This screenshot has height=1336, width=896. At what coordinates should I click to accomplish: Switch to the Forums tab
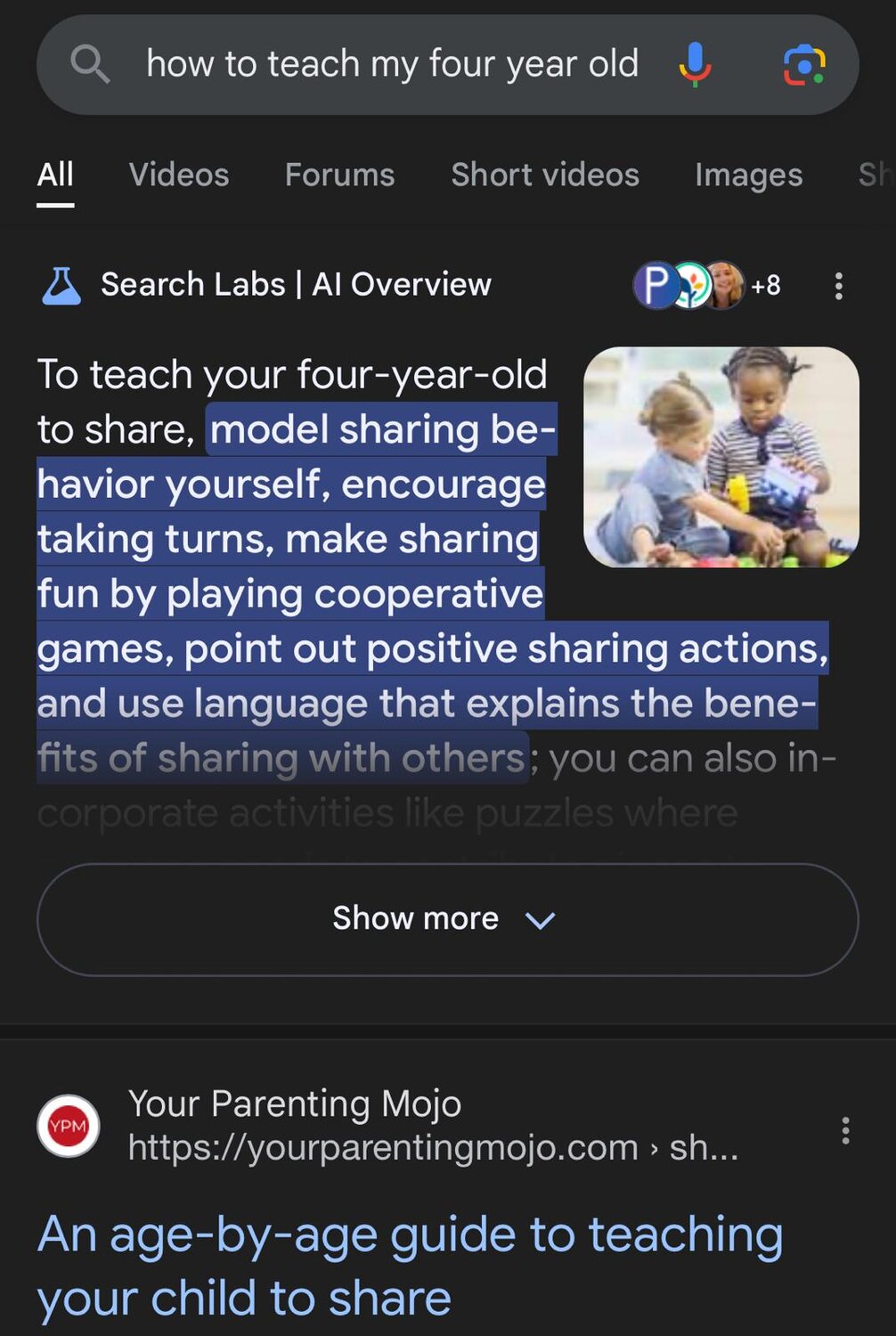point(339,175)
